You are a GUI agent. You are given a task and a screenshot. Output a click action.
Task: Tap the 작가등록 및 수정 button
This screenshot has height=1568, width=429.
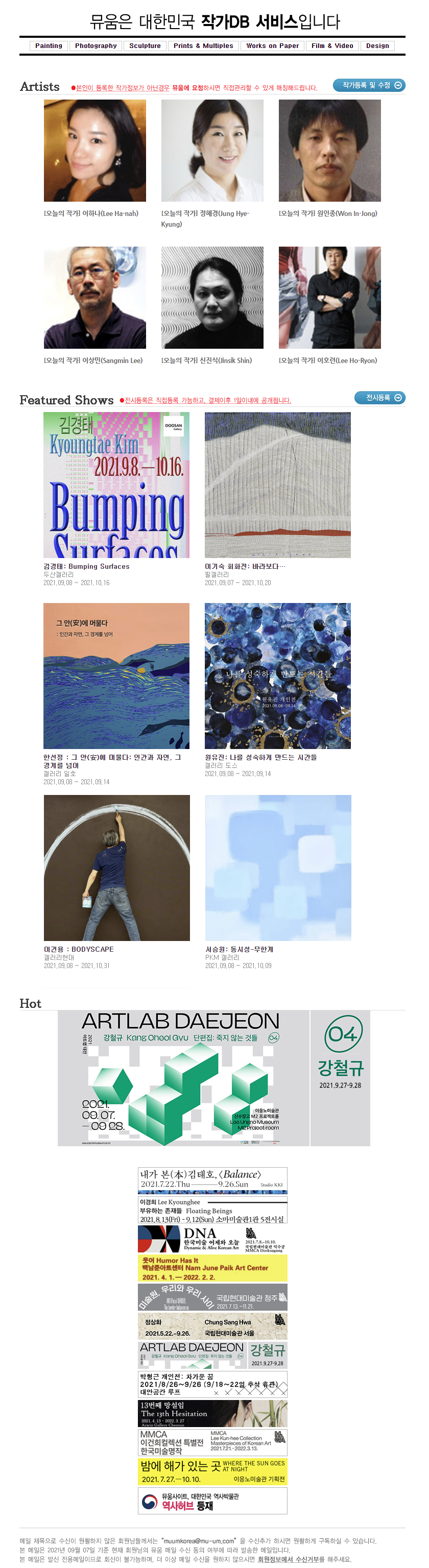click(369, 85)
